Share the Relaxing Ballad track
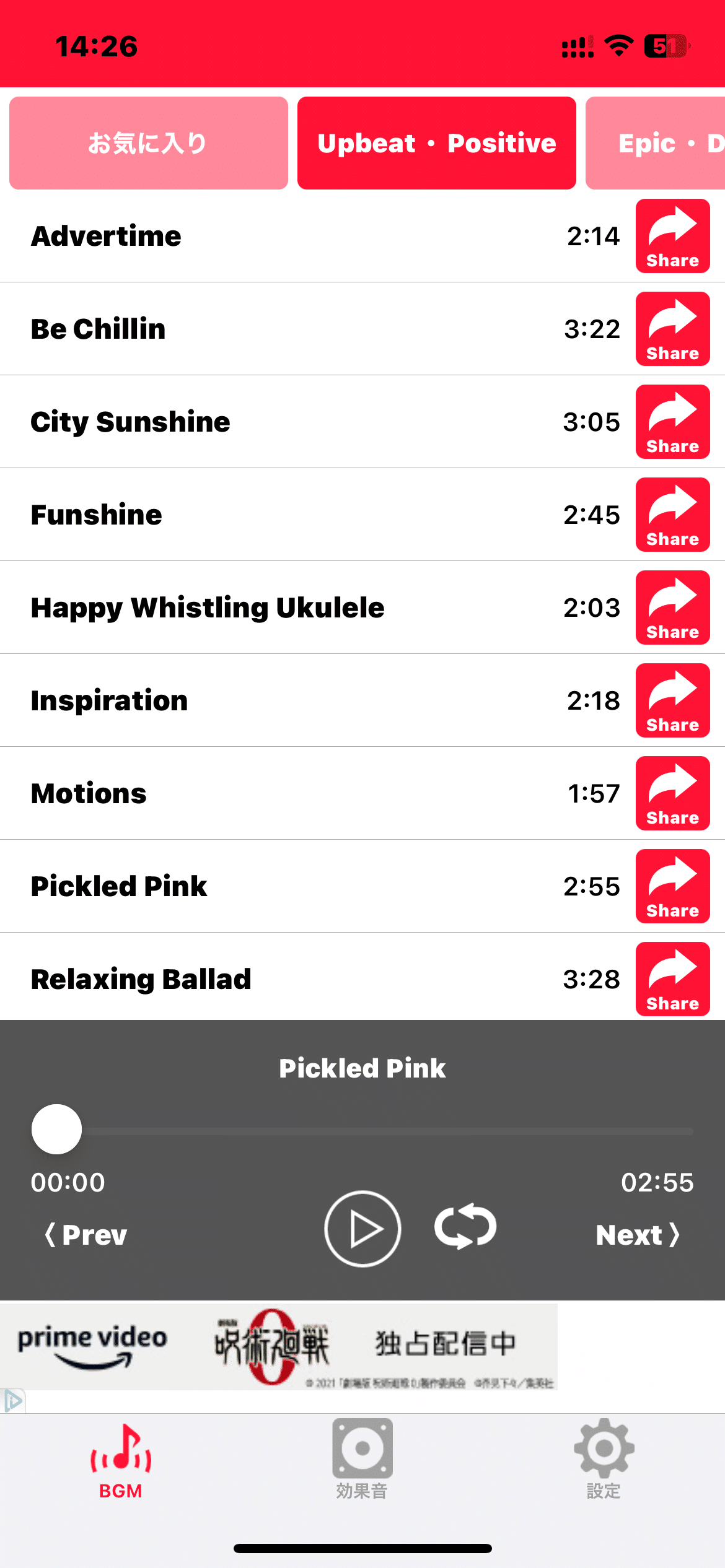Screen dimensions: 725x1568 click(x=672, y=979)
